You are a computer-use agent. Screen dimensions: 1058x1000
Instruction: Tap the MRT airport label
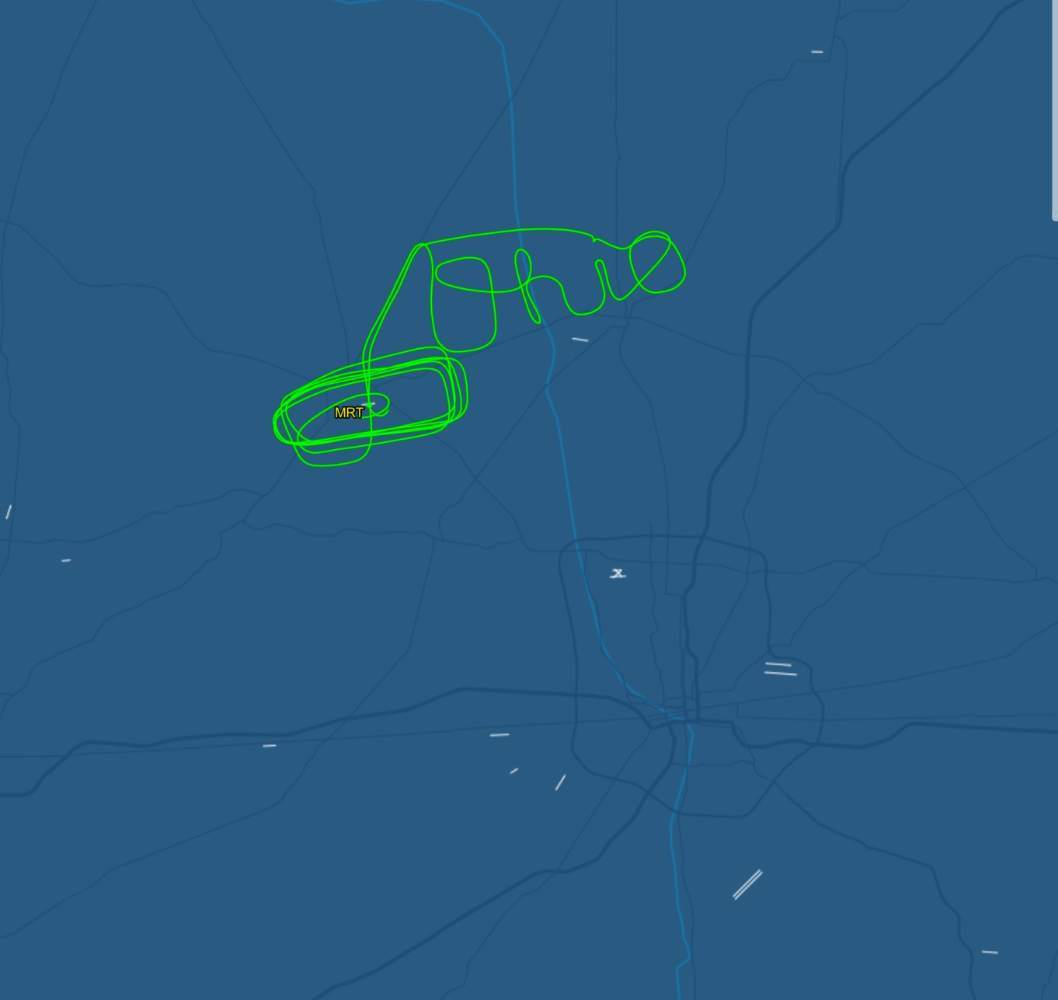tap(349, 412)
